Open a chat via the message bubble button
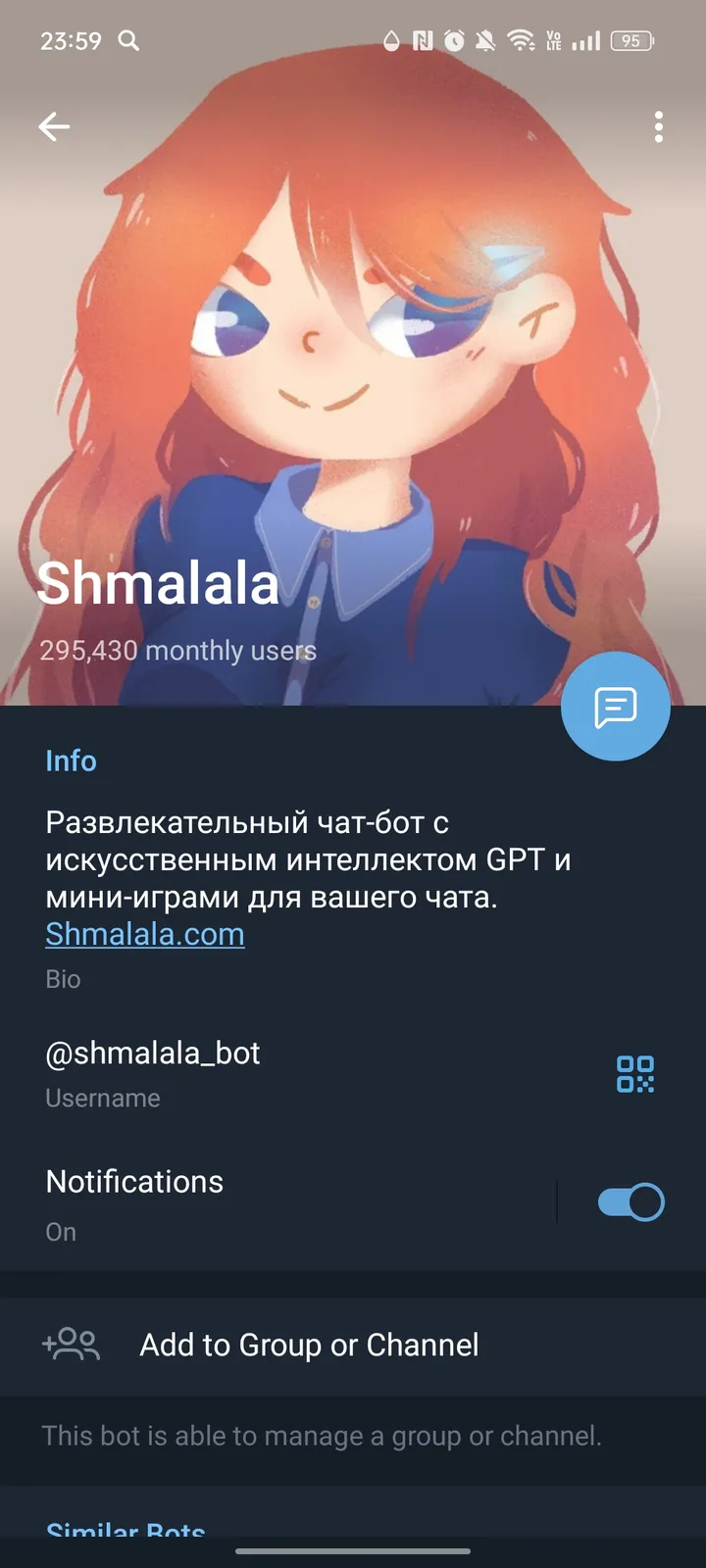706x1568 pixels. pos(616,706)
